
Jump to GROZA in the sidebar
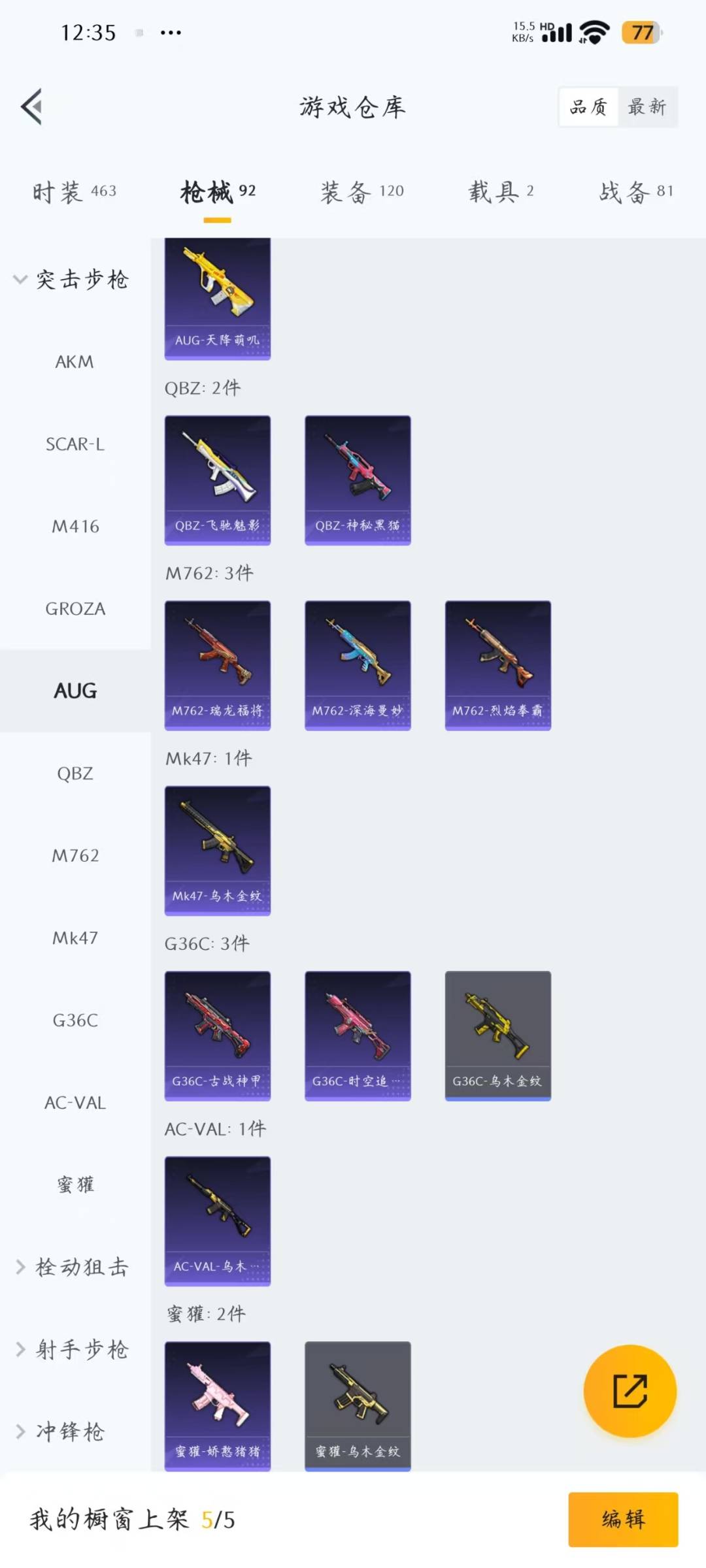click(x=75, y=609)
